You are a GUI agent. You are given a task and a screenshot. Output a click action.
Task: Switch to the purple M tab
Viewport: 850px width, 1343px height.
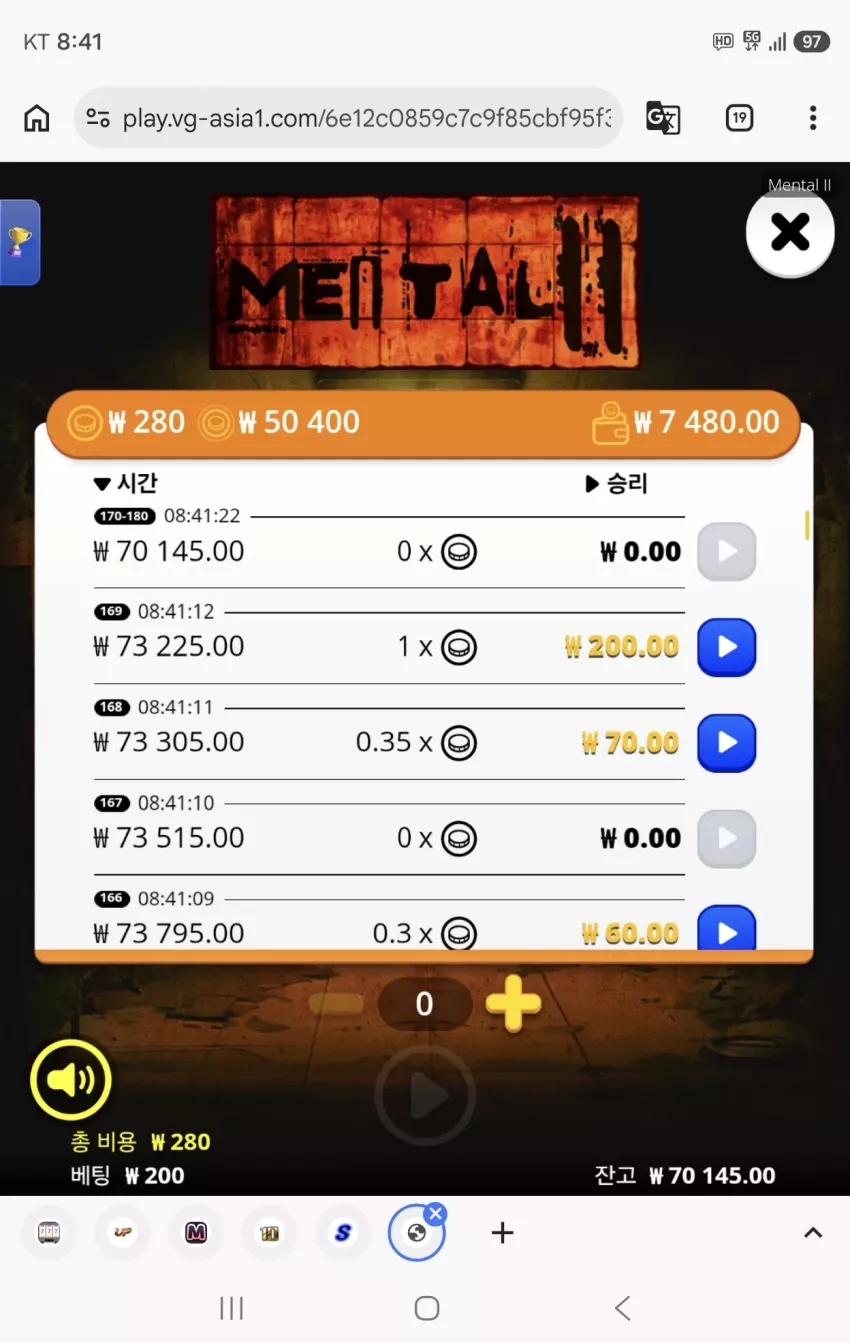point(196,1233)
